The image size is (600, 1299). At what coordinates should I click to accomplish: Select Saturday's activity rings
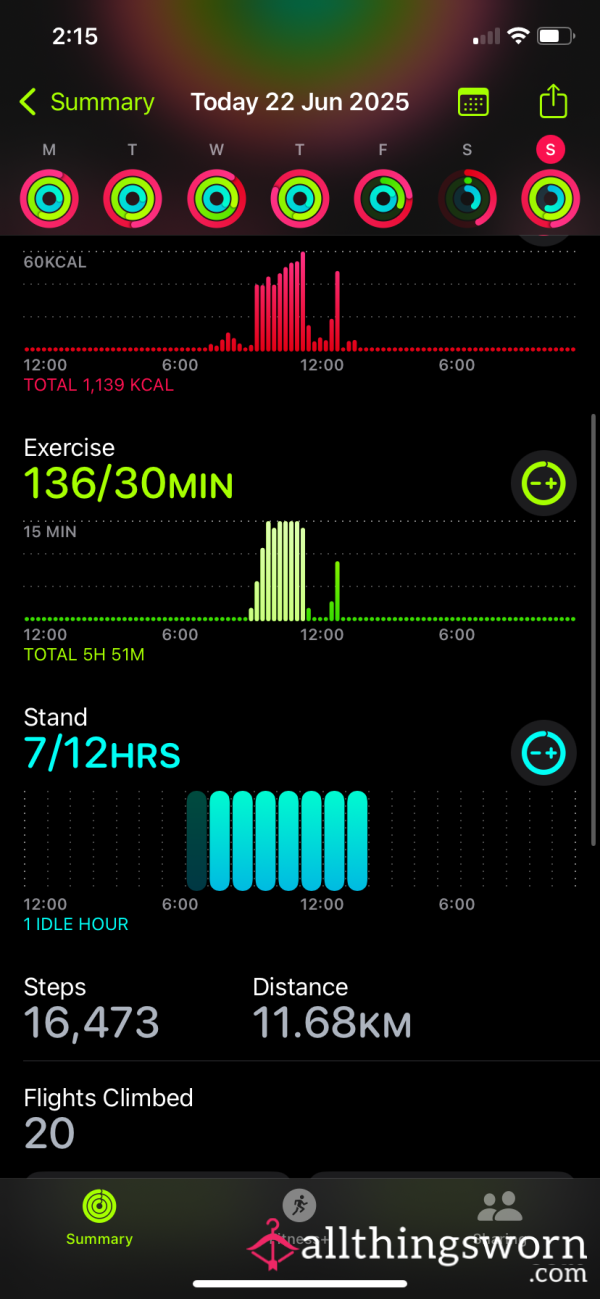click(x=467, y=200)
